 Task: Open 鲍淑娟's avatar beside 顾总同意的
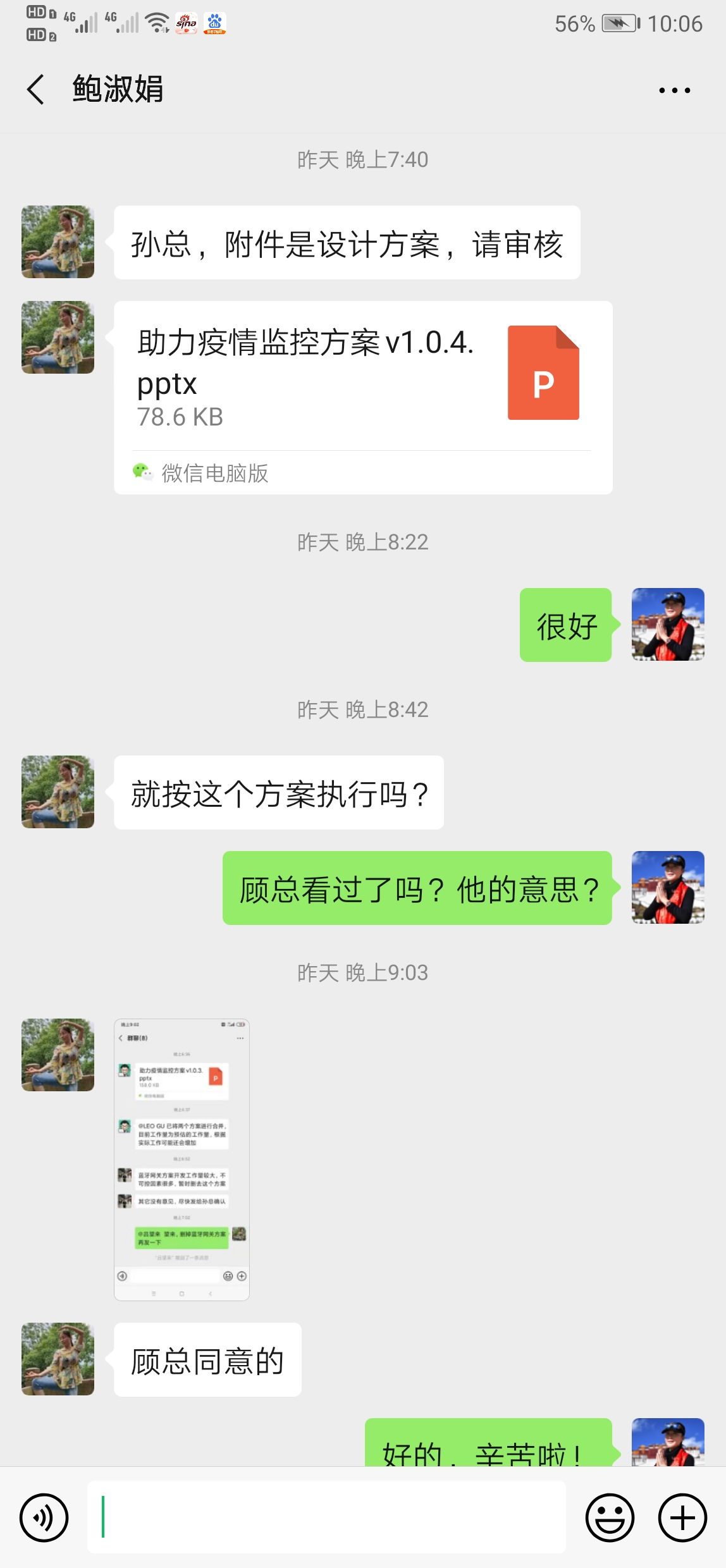pos(58,1359)
